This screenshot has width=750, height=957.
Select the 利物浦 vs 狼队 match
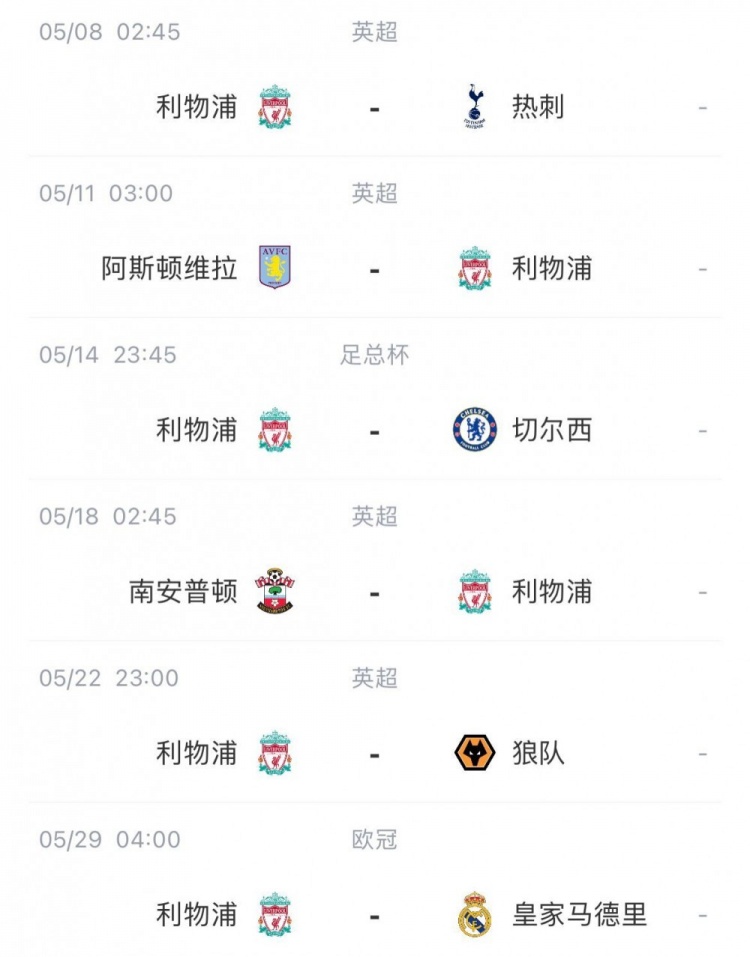[x=374, y=753]
